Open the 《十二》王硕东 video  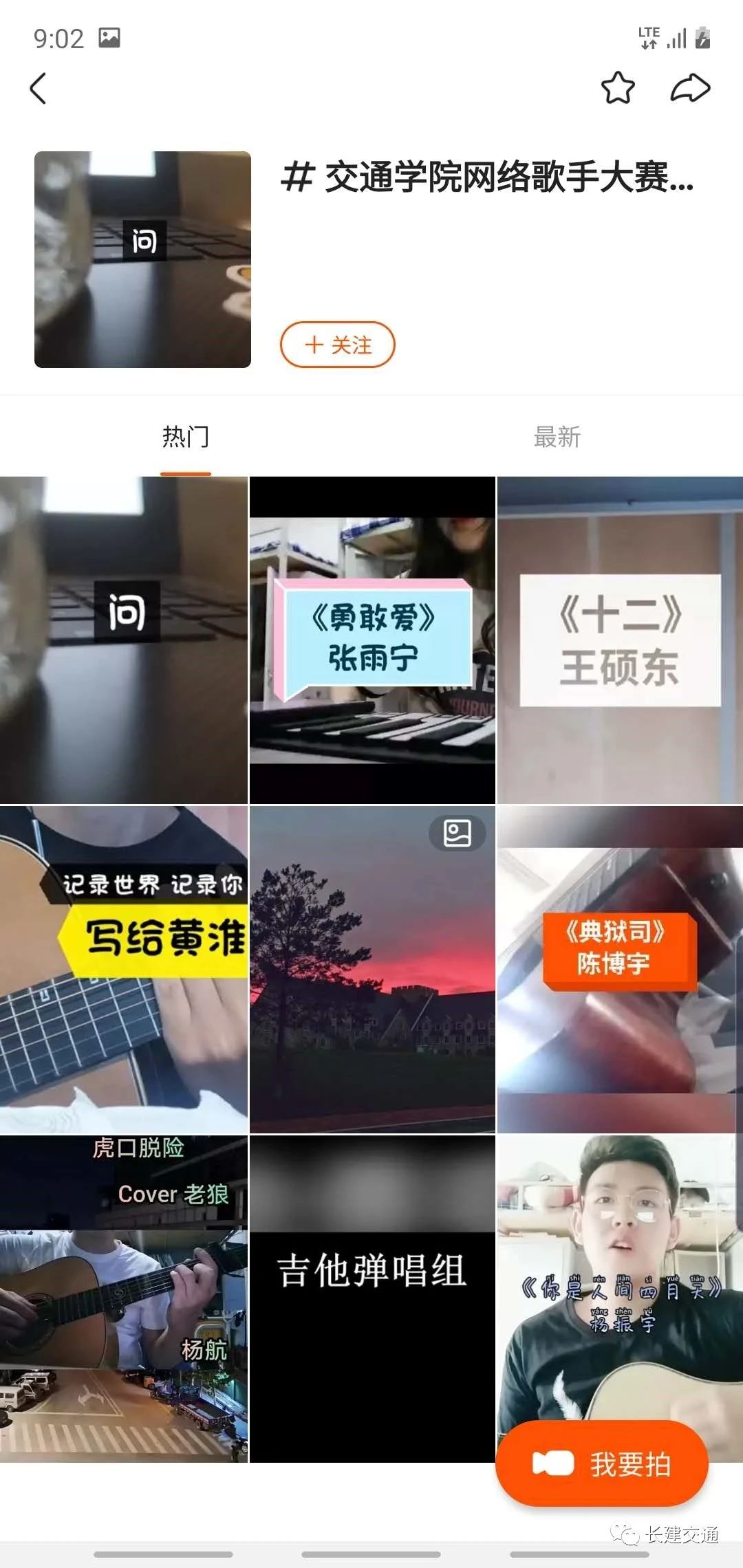click(x=620, y=640)
